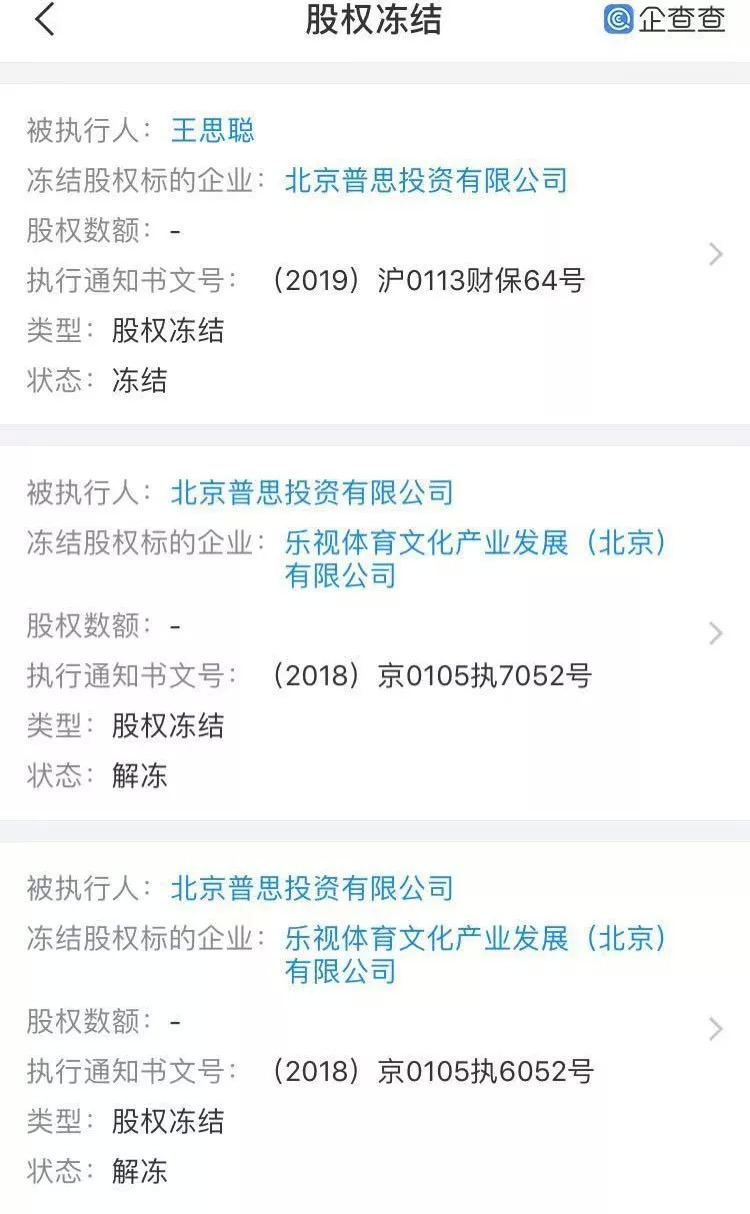Open 被执行人 北京普思投资有限公司 in record 京0105执7052号

pos(312,492)
